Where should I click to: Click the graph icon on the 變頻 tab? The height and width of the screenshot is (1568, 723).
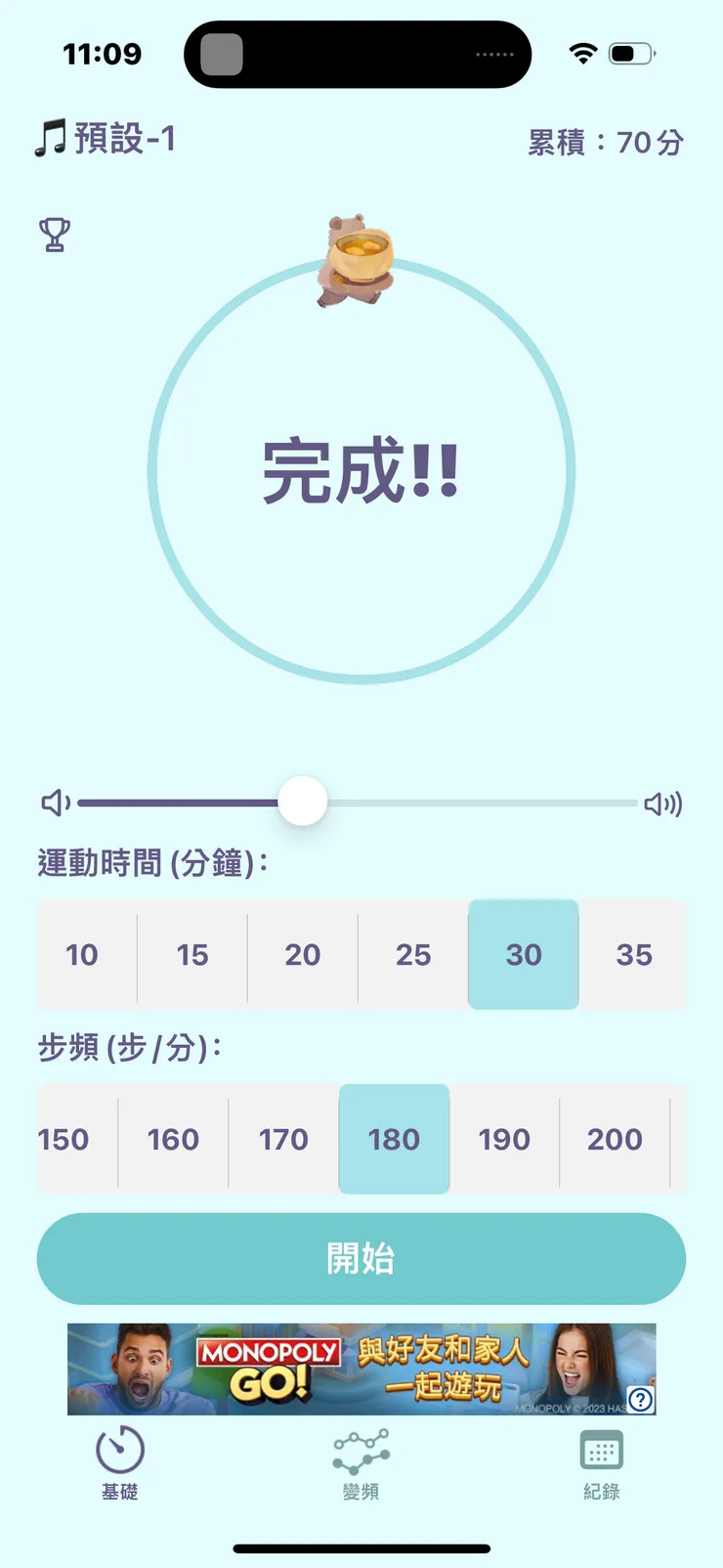(x=361, y=1452)
